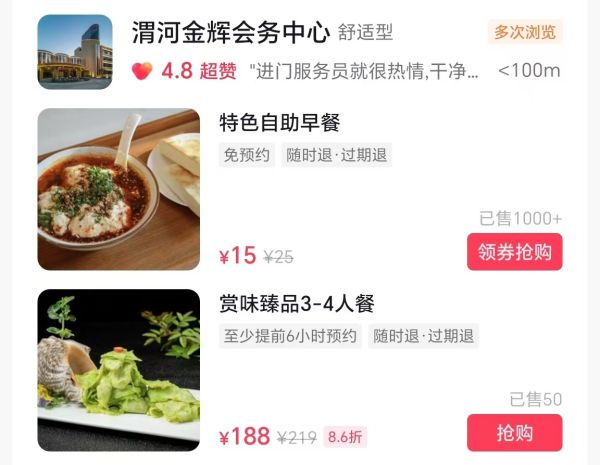Image resolution: width=600 pixels, height=465 pixels.
Task: Open the 特色自助早餐 deal card
Action: [280, 124]
